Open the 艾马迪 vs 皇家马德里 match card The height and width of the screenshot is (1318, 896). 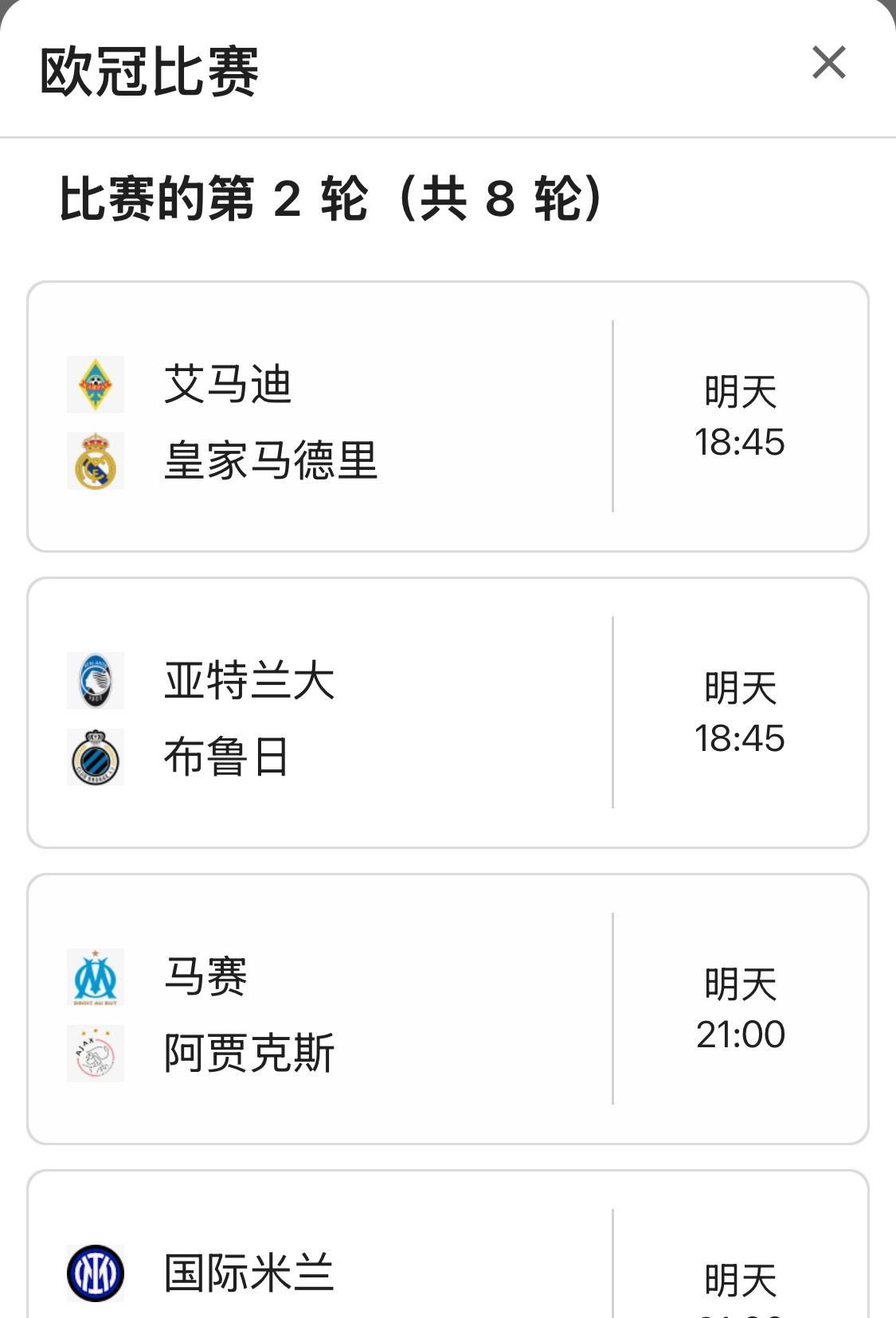(447, 417)
